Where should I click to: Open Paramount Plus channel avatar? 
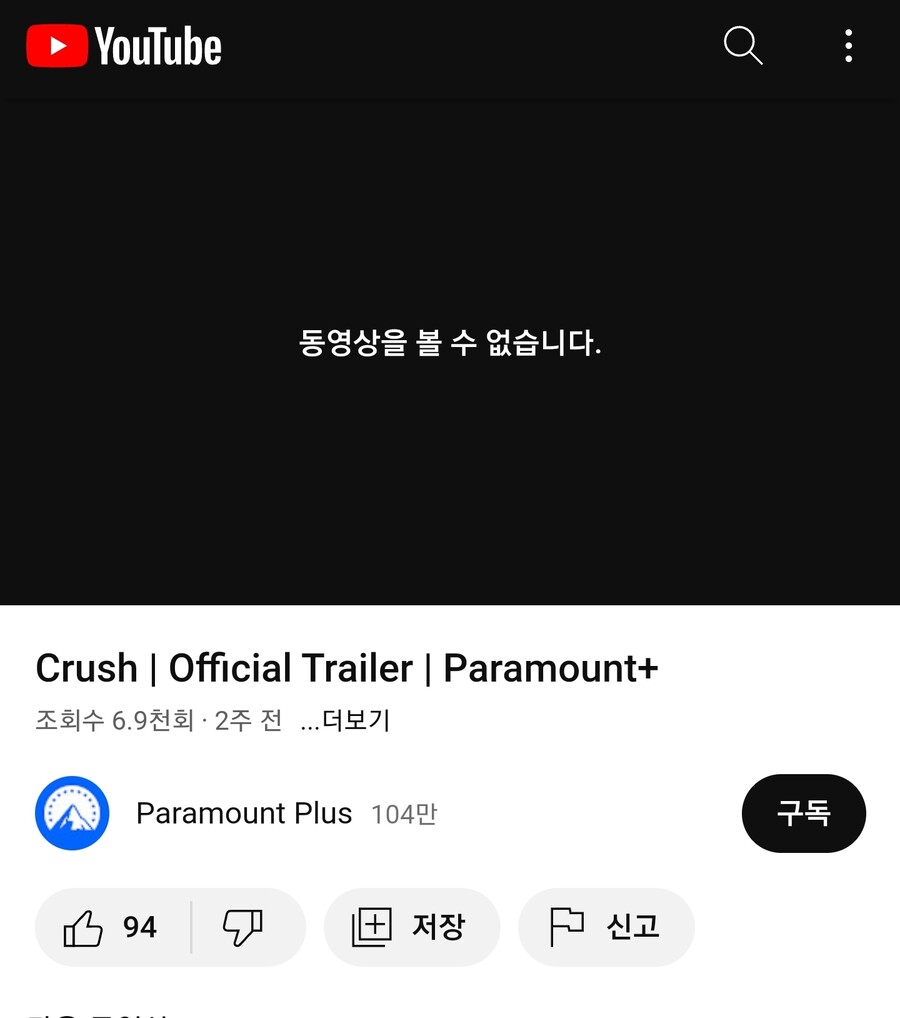point(71,813)
